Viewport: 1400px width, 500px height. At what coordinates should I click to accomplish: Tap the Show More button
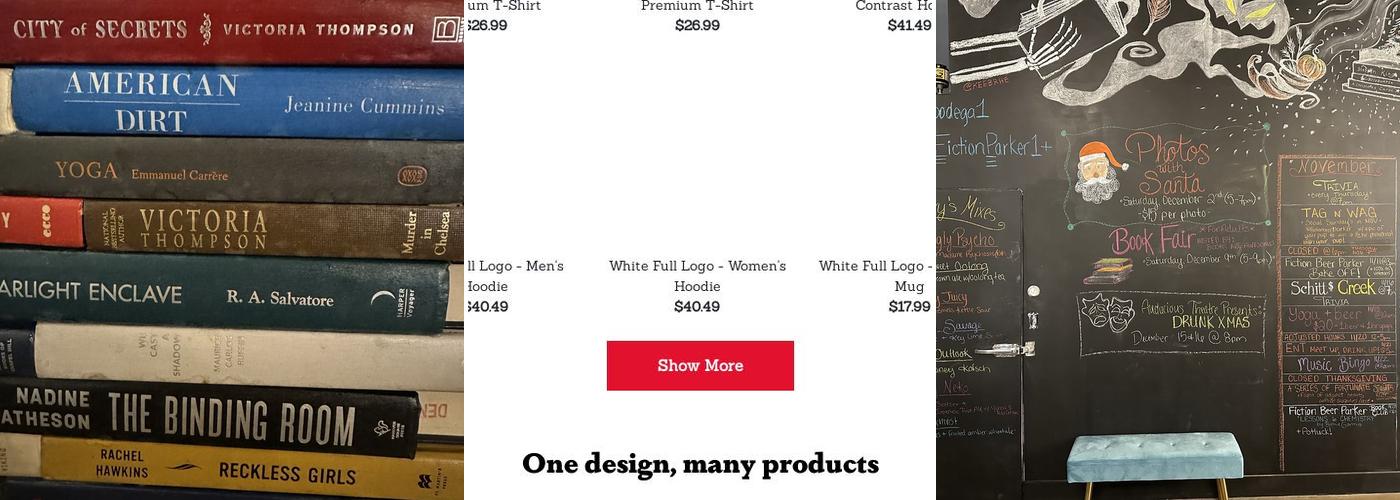click(700, 366)
